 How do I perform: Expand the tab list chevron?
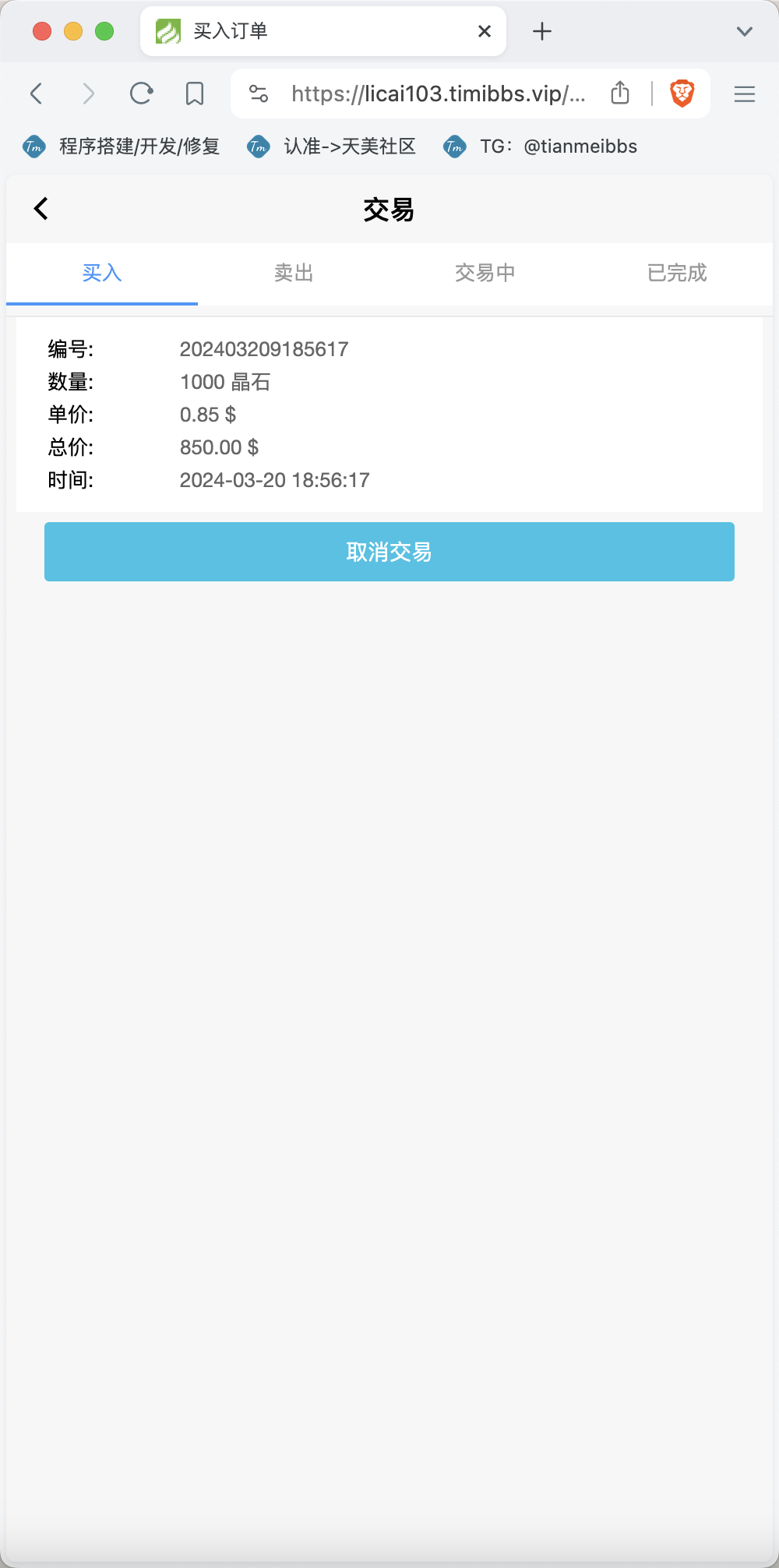click(745, 31)
